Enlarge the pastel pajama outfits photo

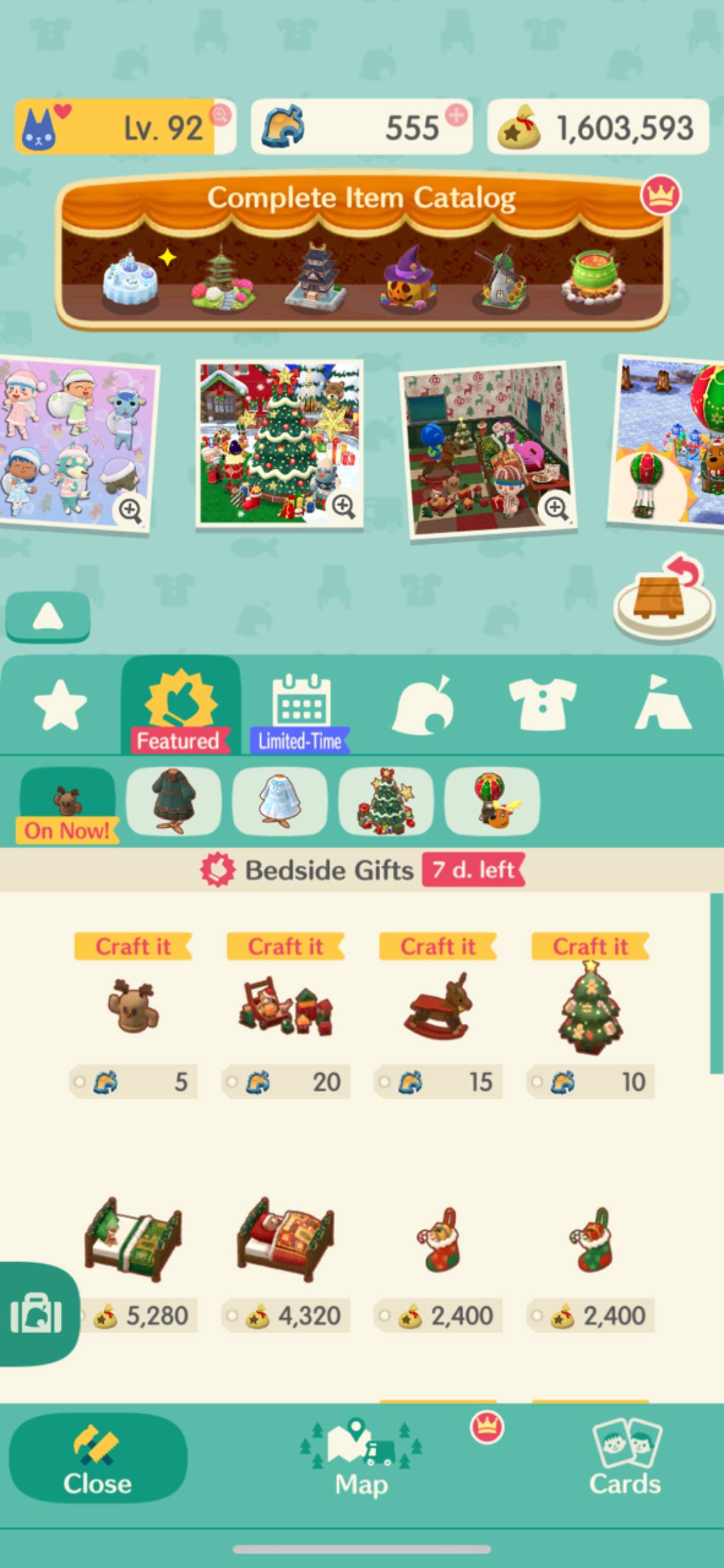tap(130, 510)
